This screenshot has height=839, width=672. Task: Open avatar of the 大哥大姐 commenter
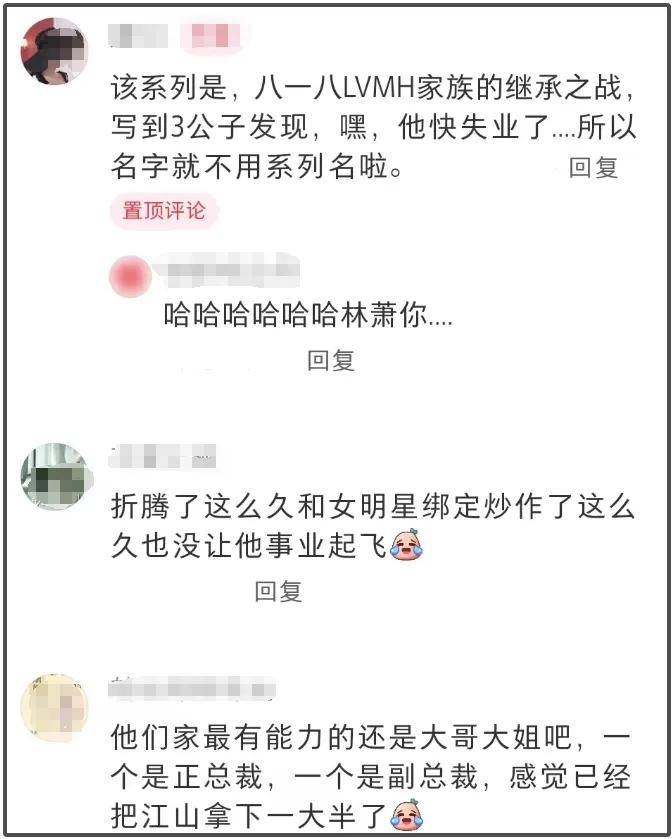point(54,707)
